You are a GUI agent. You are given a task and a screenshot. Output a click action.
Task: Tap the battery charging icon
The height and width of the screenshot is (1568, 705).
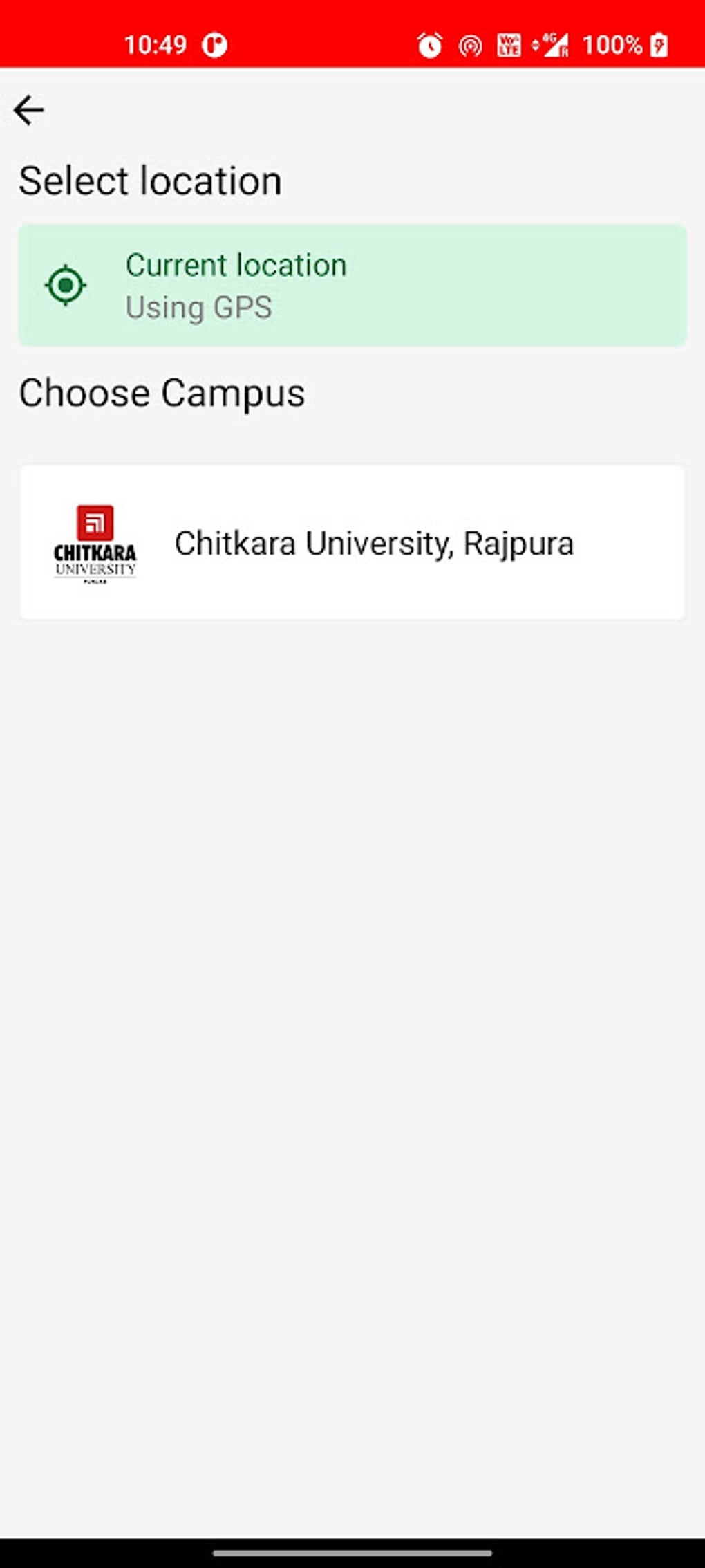point(660,44)
